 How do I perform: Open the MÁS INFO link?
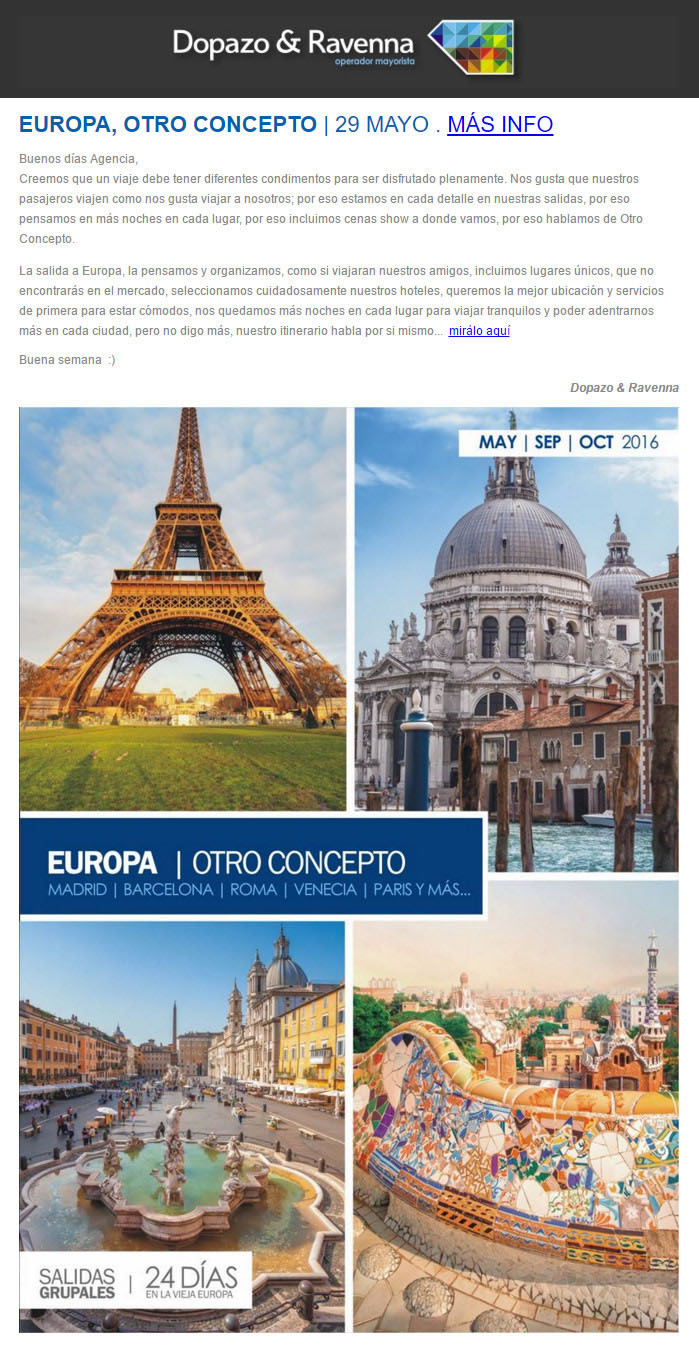pyautogui.click(x=500, y=125)
